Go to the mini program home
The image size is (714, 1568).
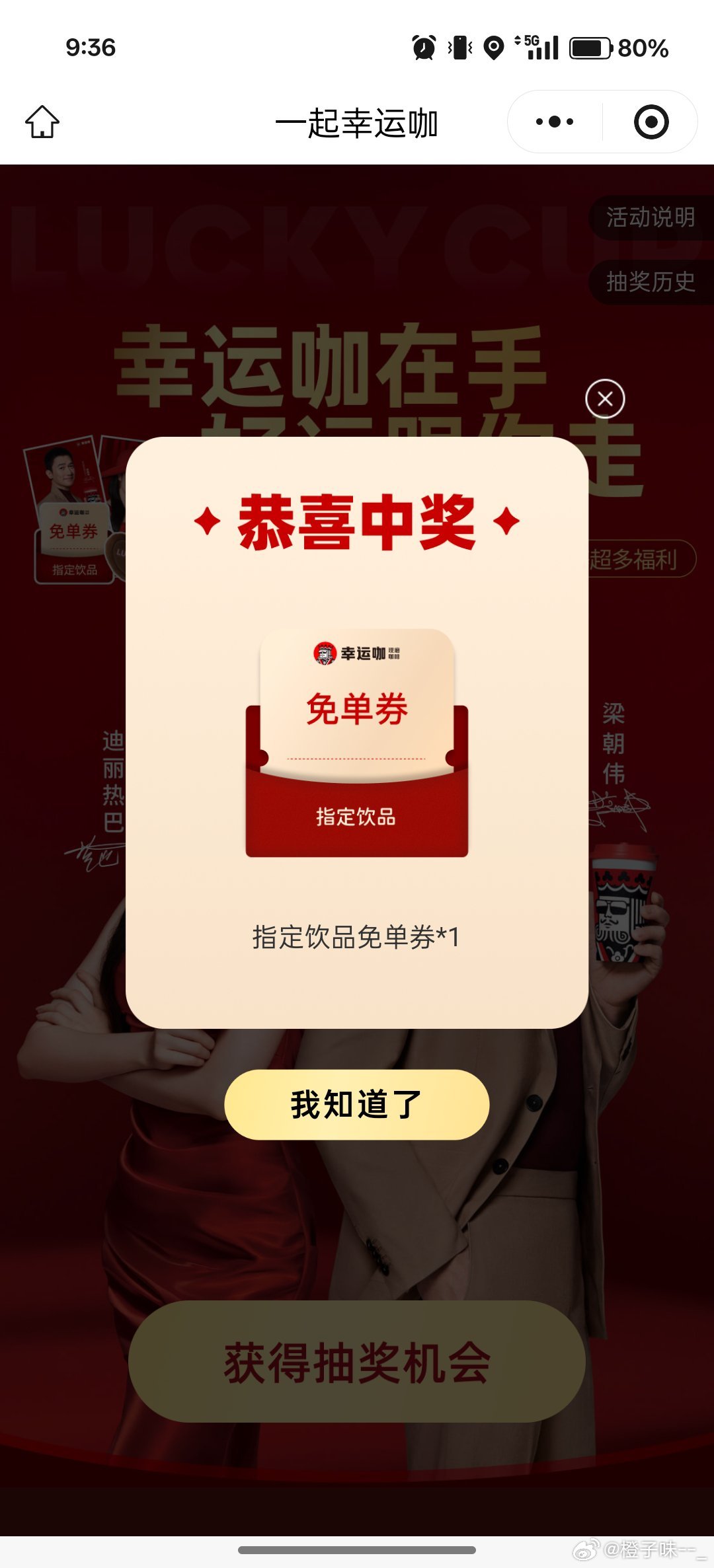click(x=42, y=122)
